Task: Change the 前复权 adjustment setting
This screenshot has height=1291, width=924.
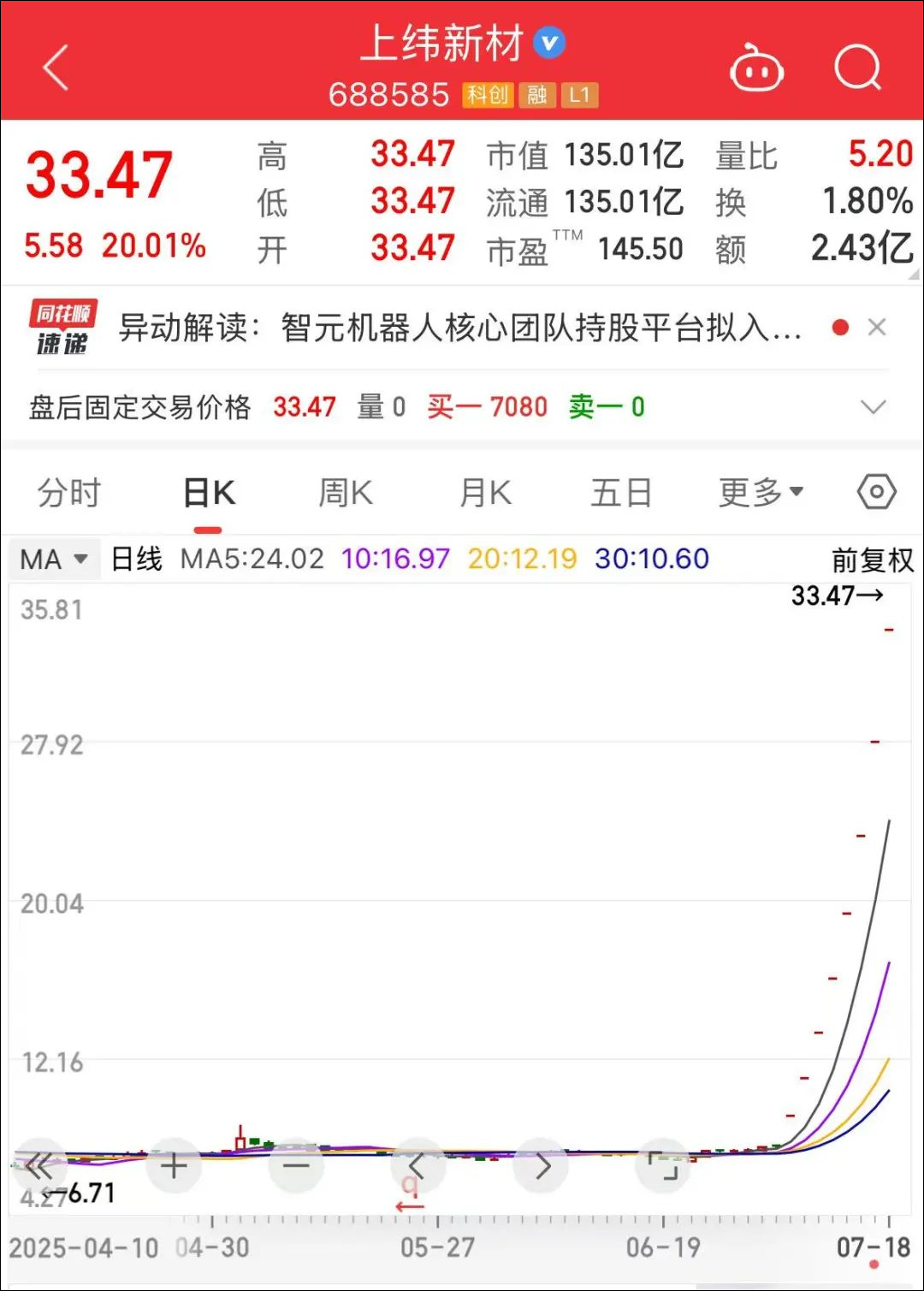Action: [872, 560]
